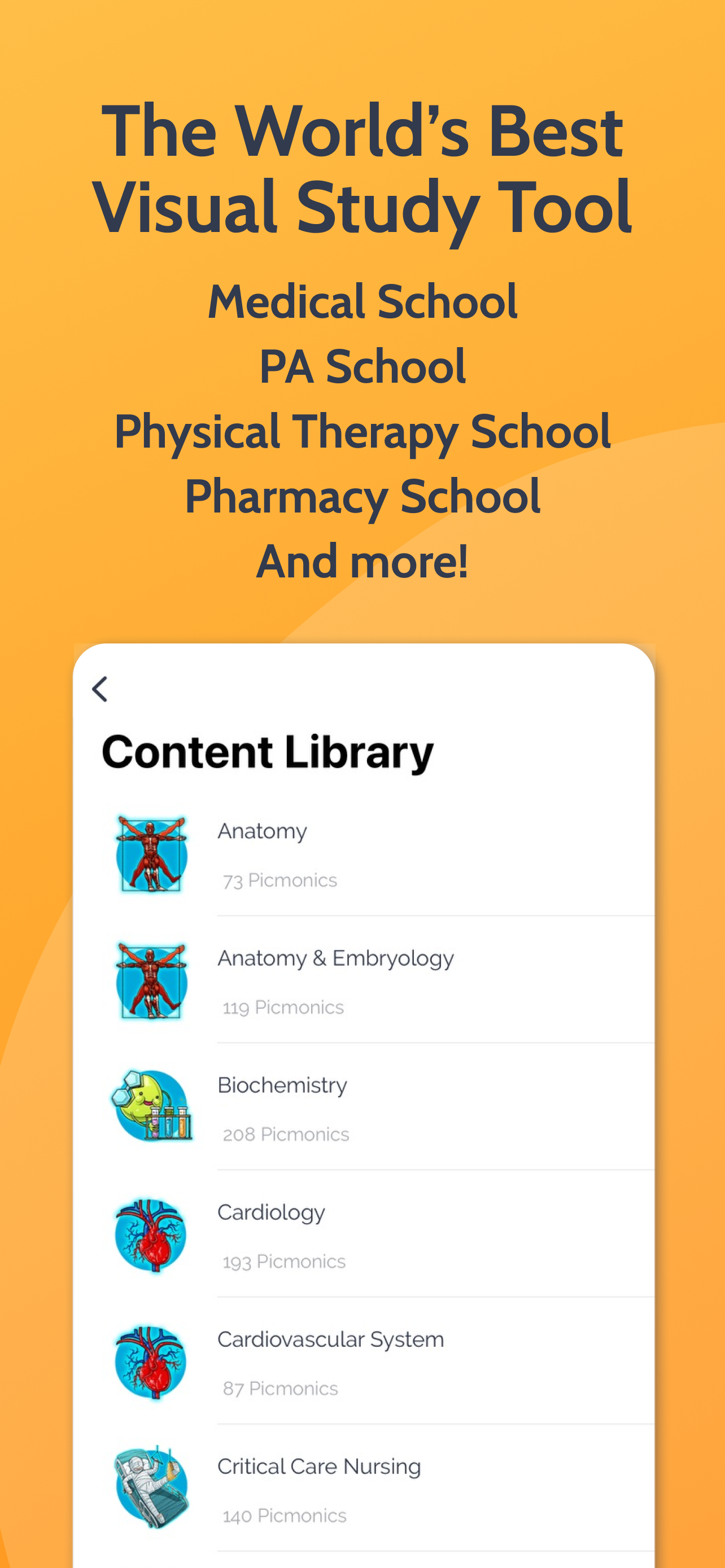Select the Anatomy category icon
725x1568 pixels.
[152, 855]
